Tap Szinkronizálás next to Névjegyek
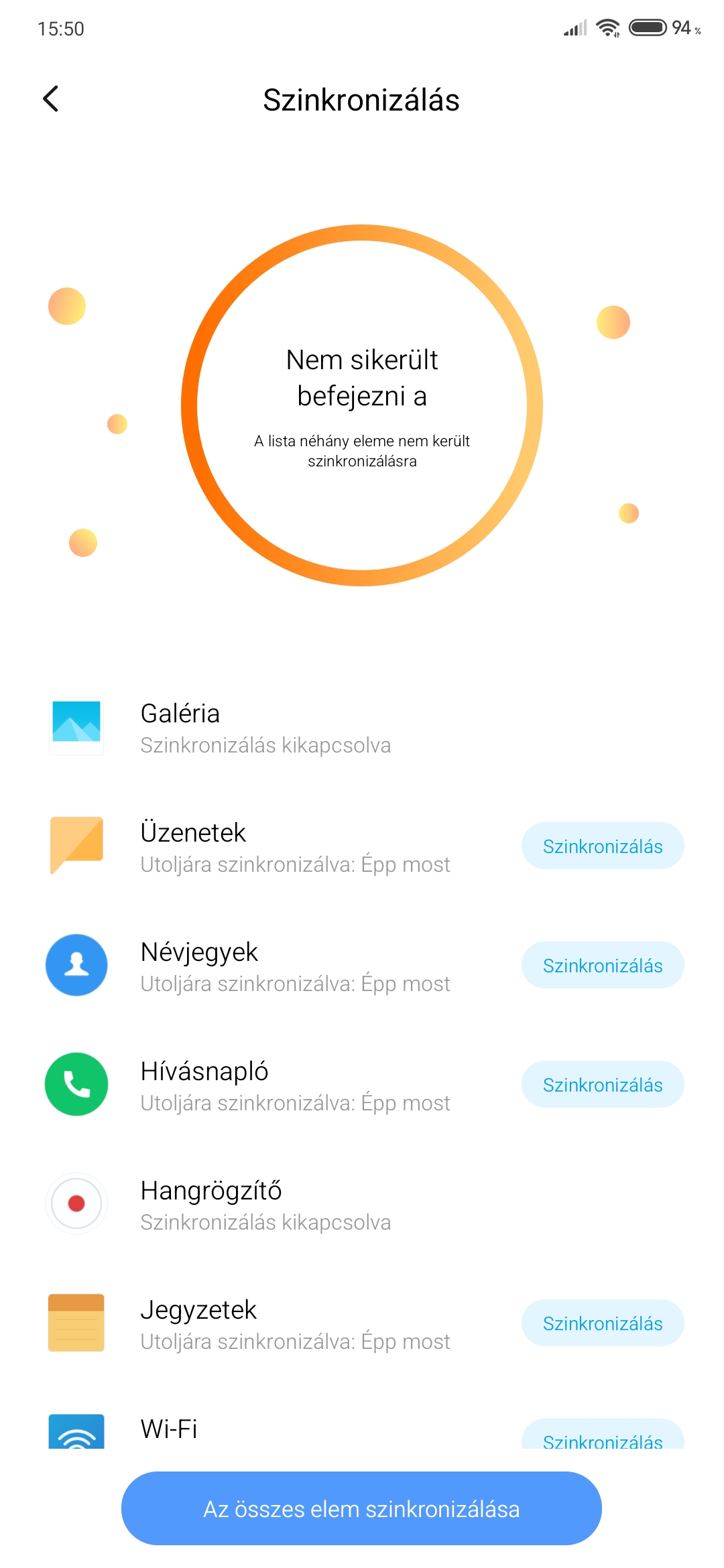Viewport: 724px width, 1568px height. (603, 966)
